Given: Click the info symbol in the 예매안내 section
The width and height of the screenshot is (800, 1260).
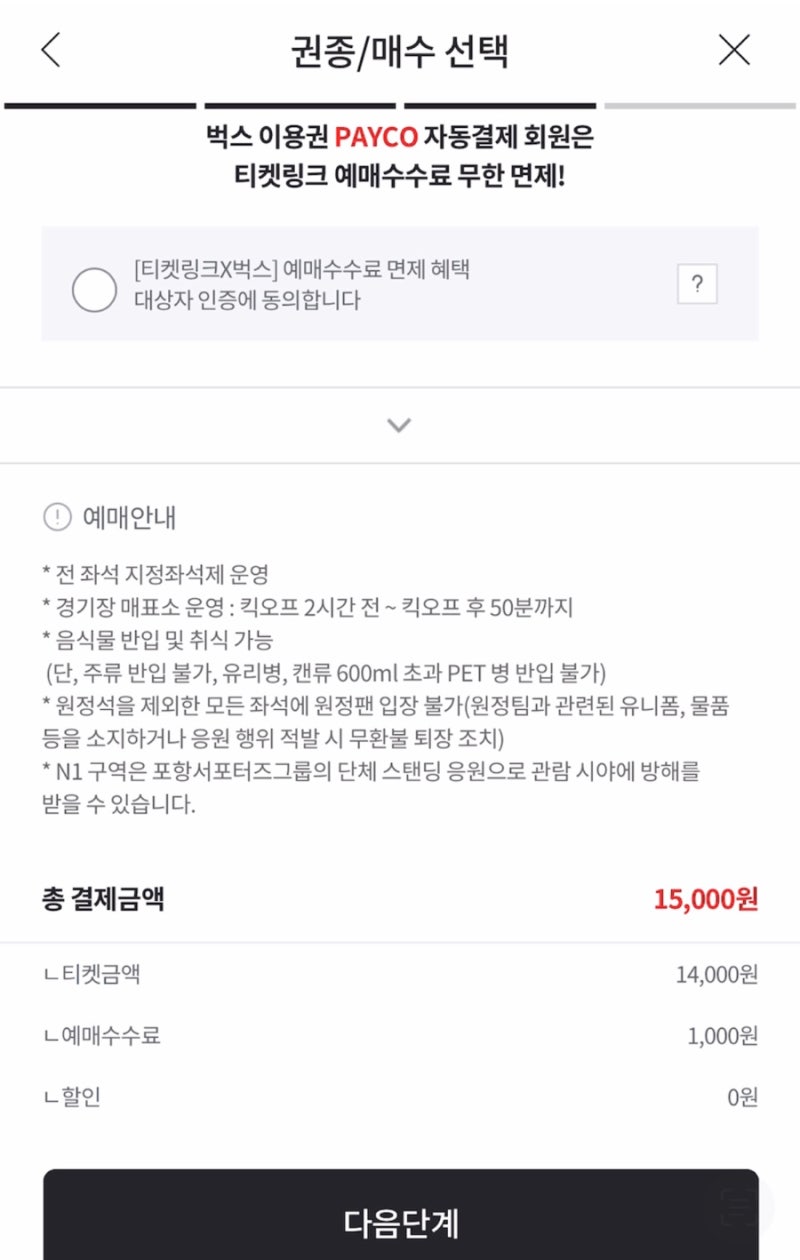Looking at the screenshot, I should pos(57,518).
